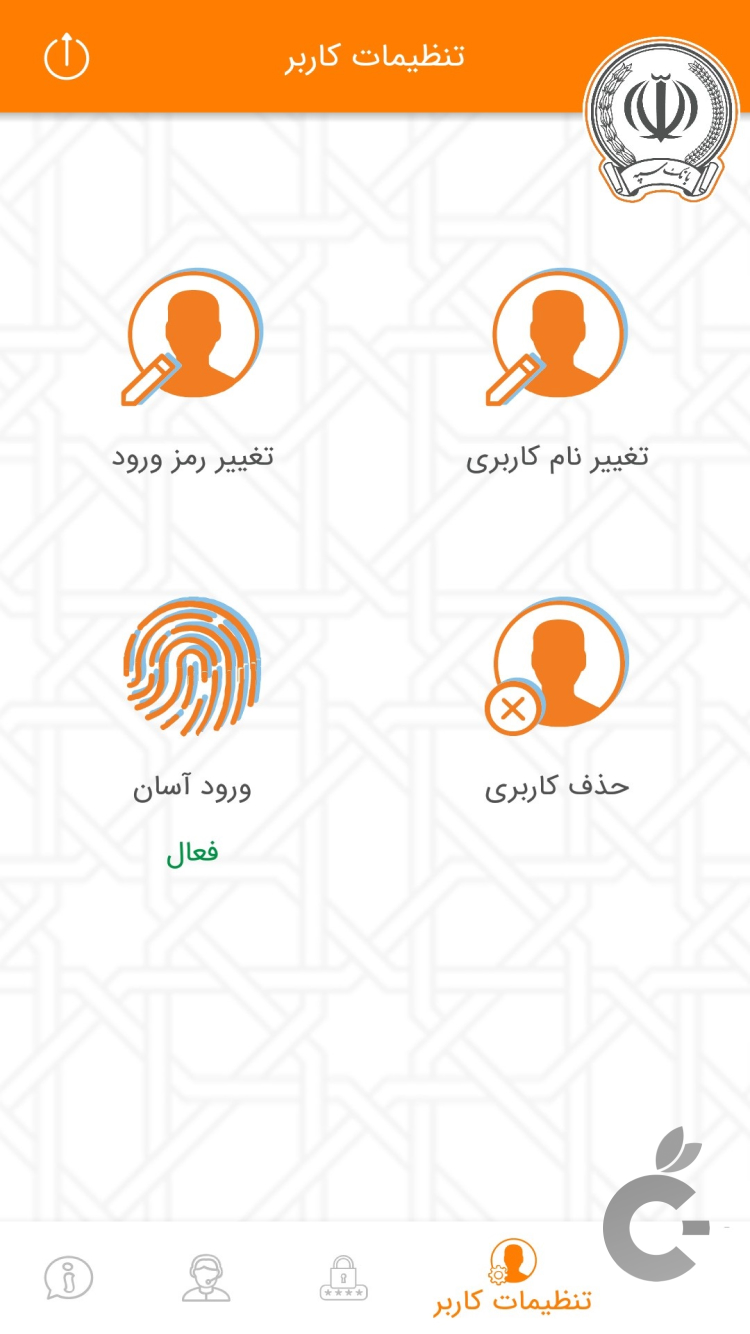750x1334 pixels.
Task: Open تغییر رمز ورود (change login password)
Action: [x=193, y=340]
